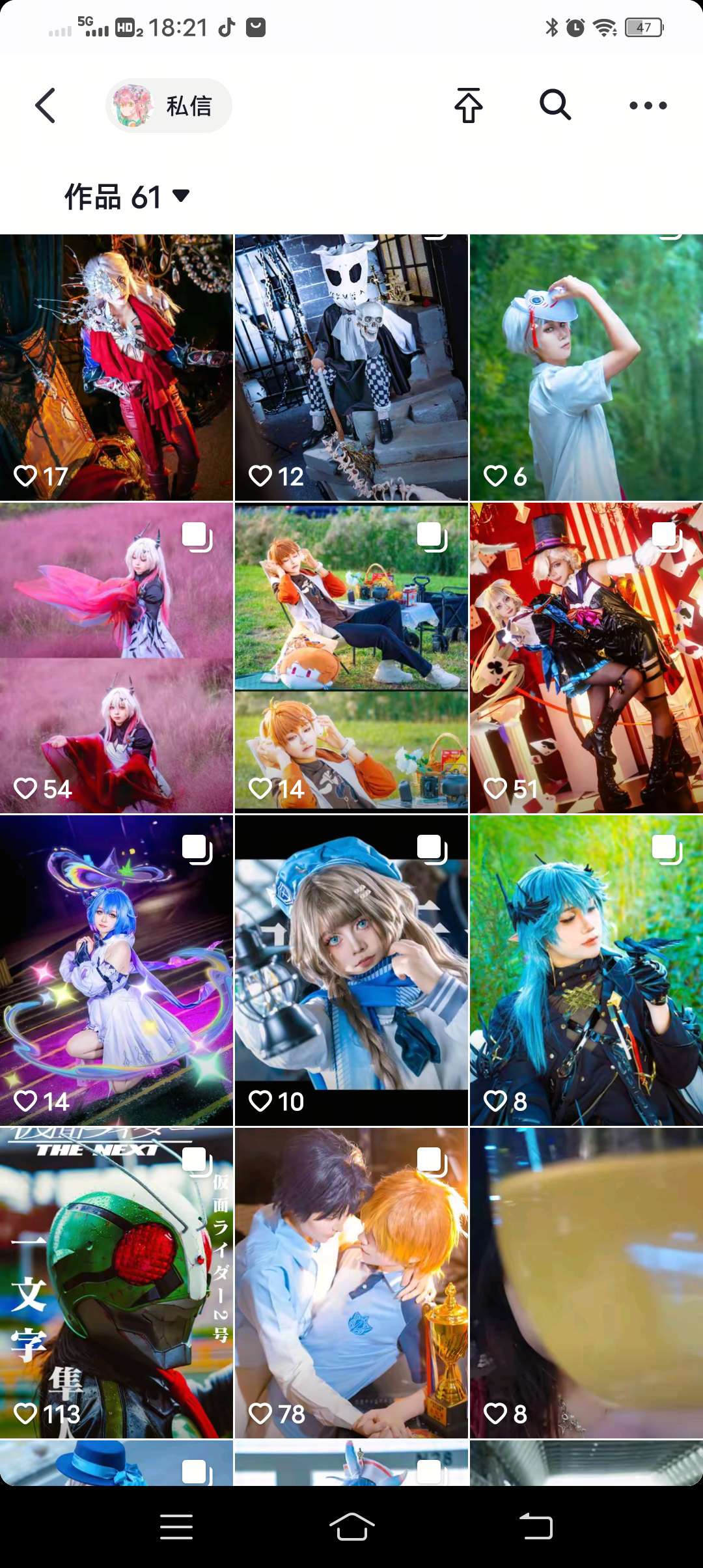
Task: Open the Kamen Rider helmet post with 113 likes
Action: [116, 1283]
